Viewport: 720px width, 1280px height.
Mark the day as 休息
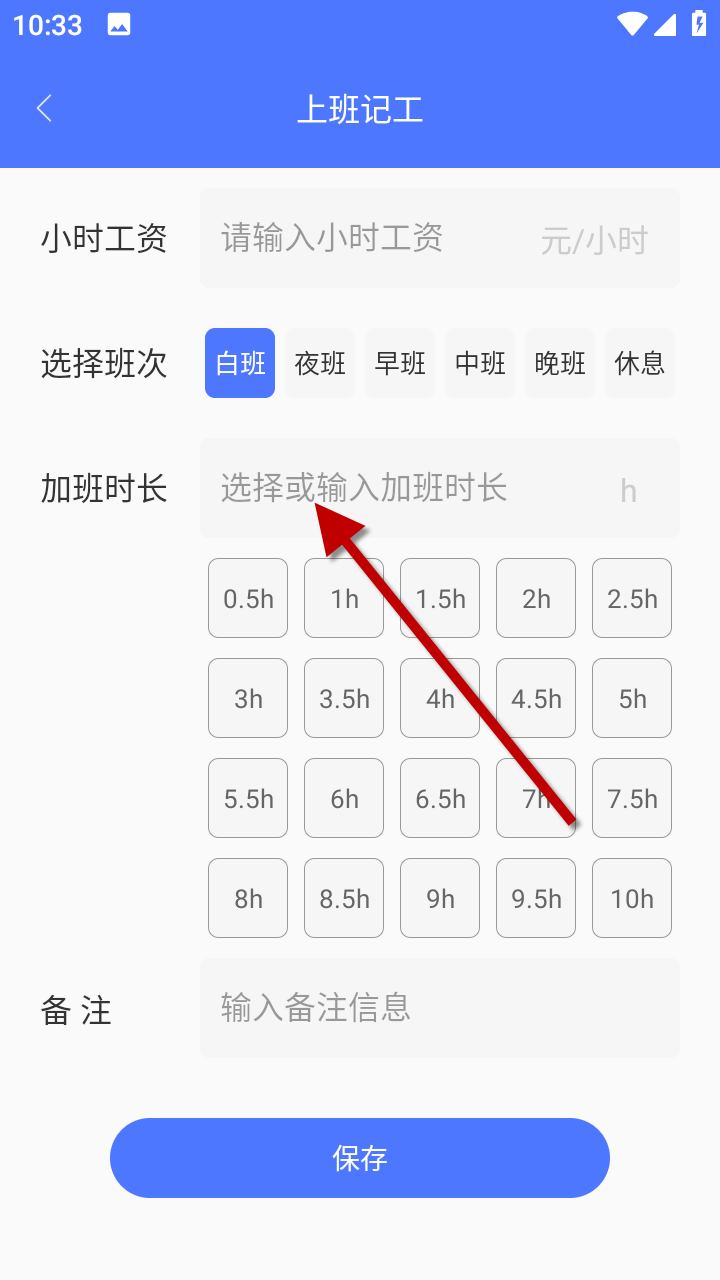point(640,363)
